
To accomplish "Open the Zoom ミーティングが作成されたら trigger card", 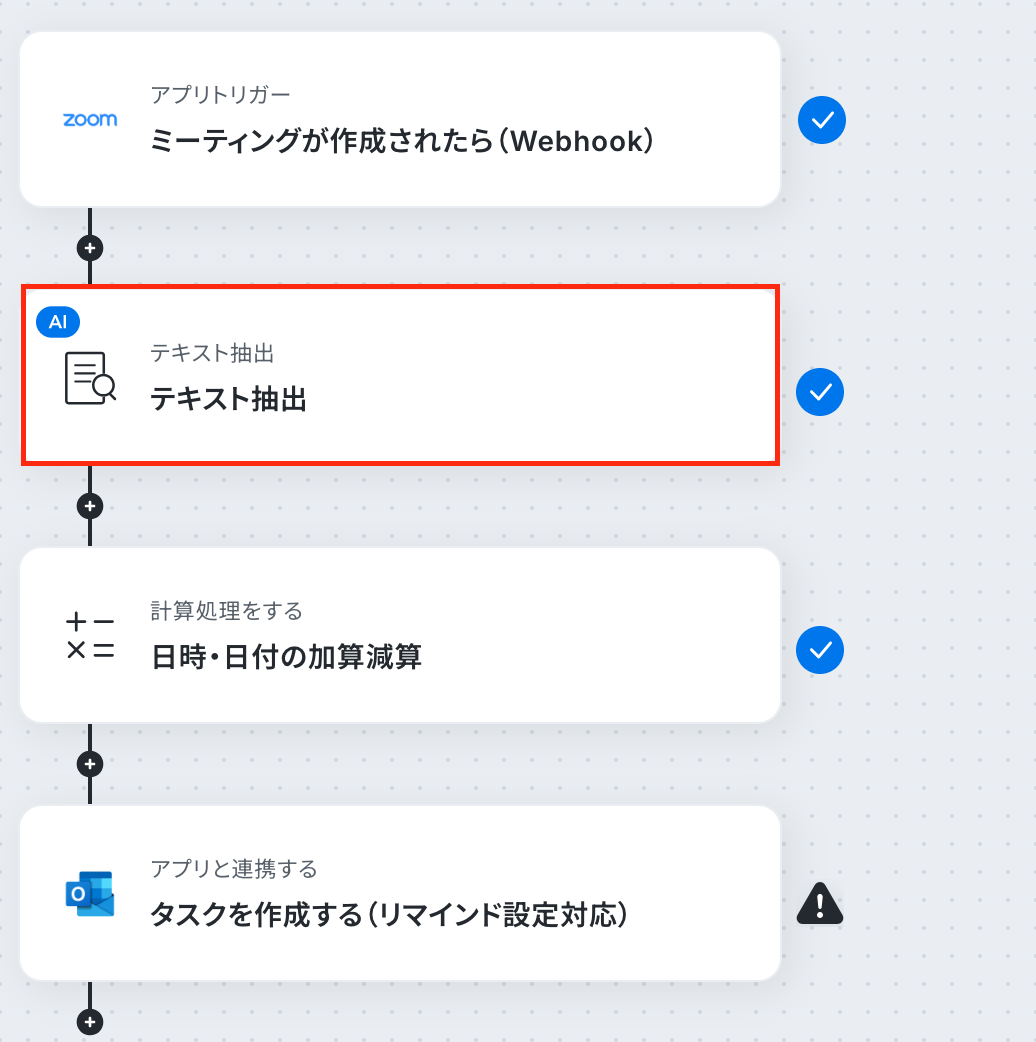I will (400, 120).
